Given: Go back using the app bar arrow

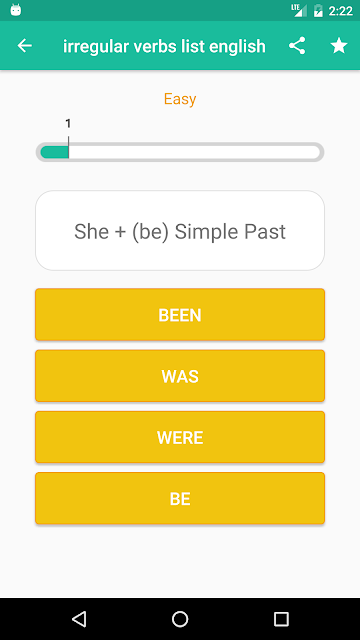Looking at the screenshot, I should [x=24, y=46].
